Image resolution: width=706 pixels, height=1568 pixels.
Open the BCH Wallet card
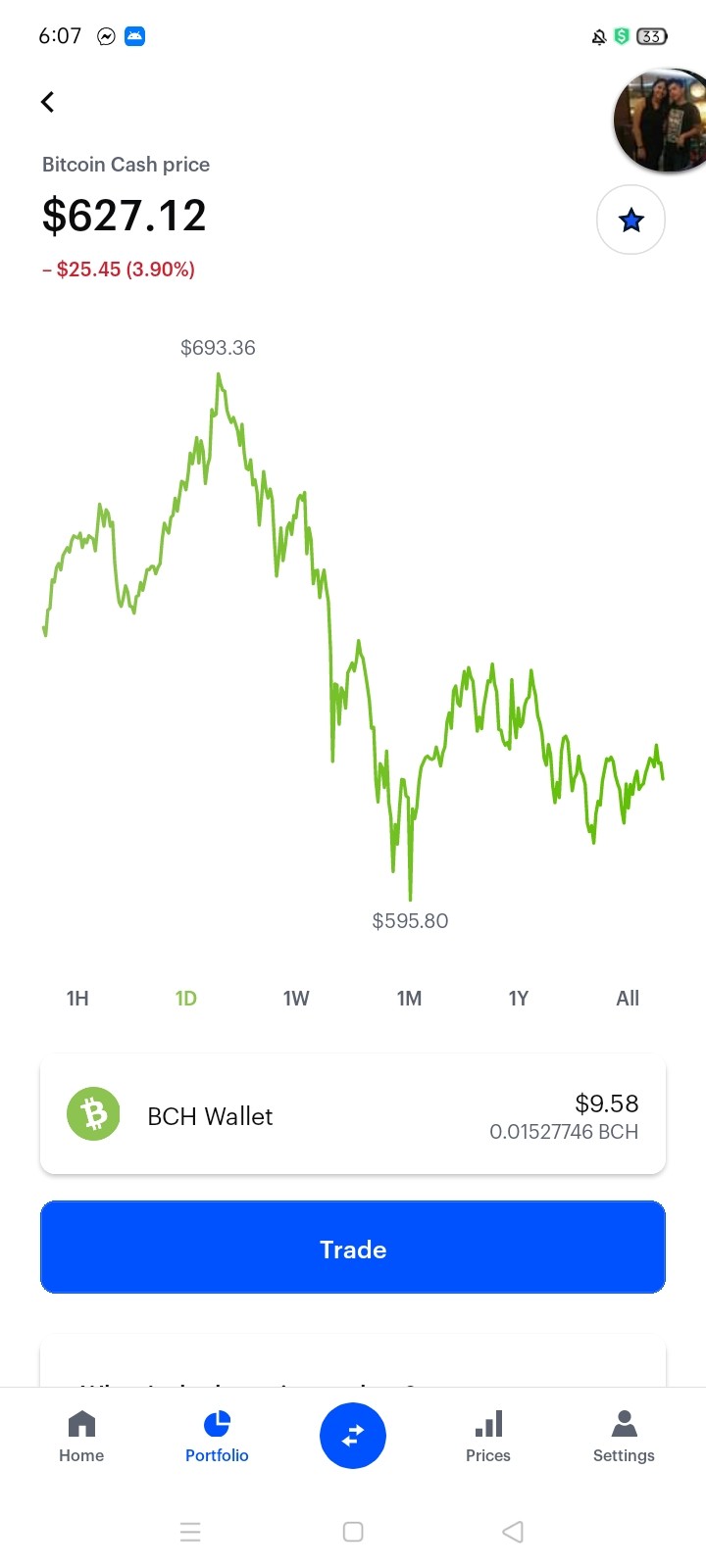click(x=353, y=1115)
